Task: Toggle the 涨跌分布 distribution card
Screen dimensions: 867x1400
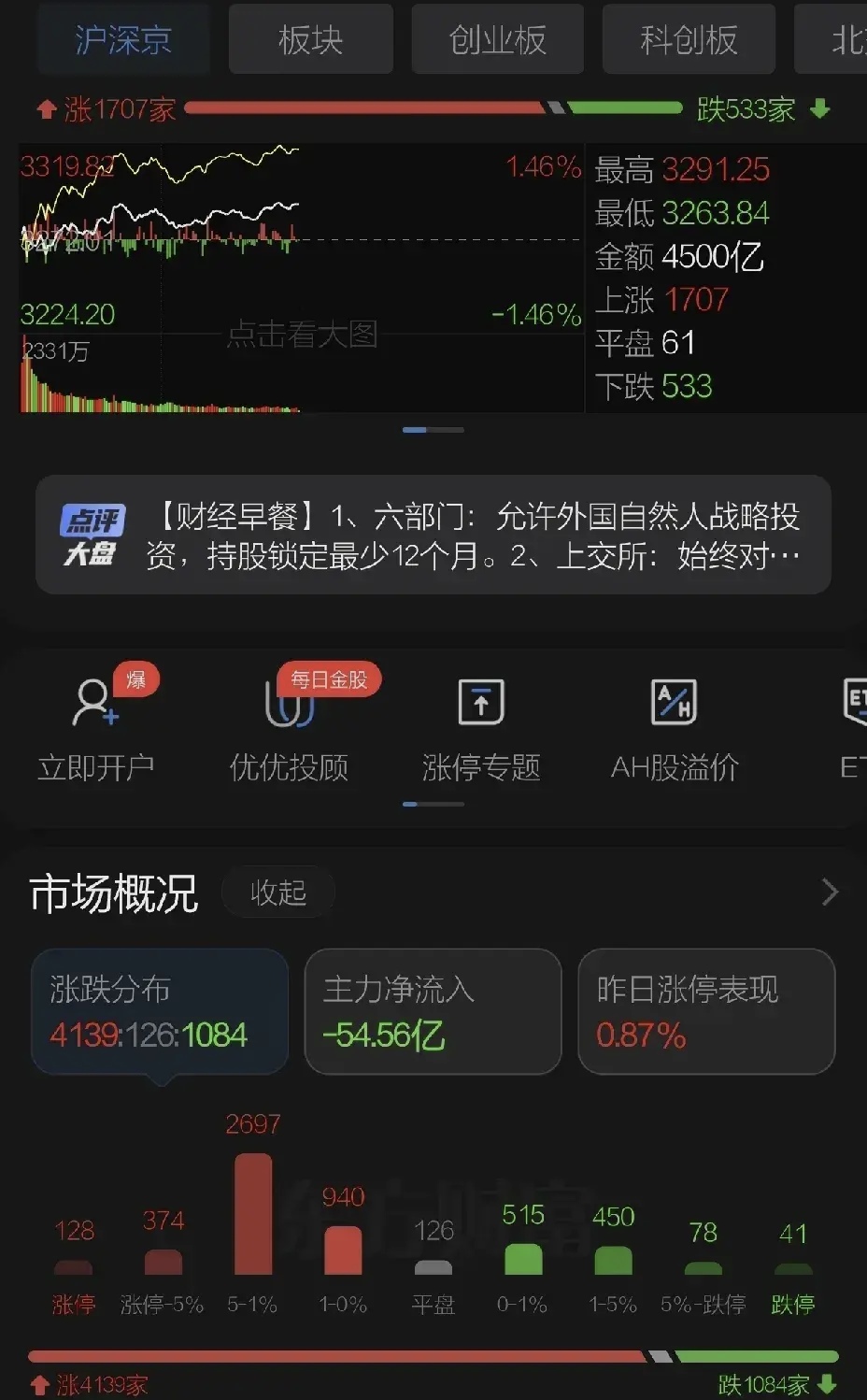Action: (160, 1010)
